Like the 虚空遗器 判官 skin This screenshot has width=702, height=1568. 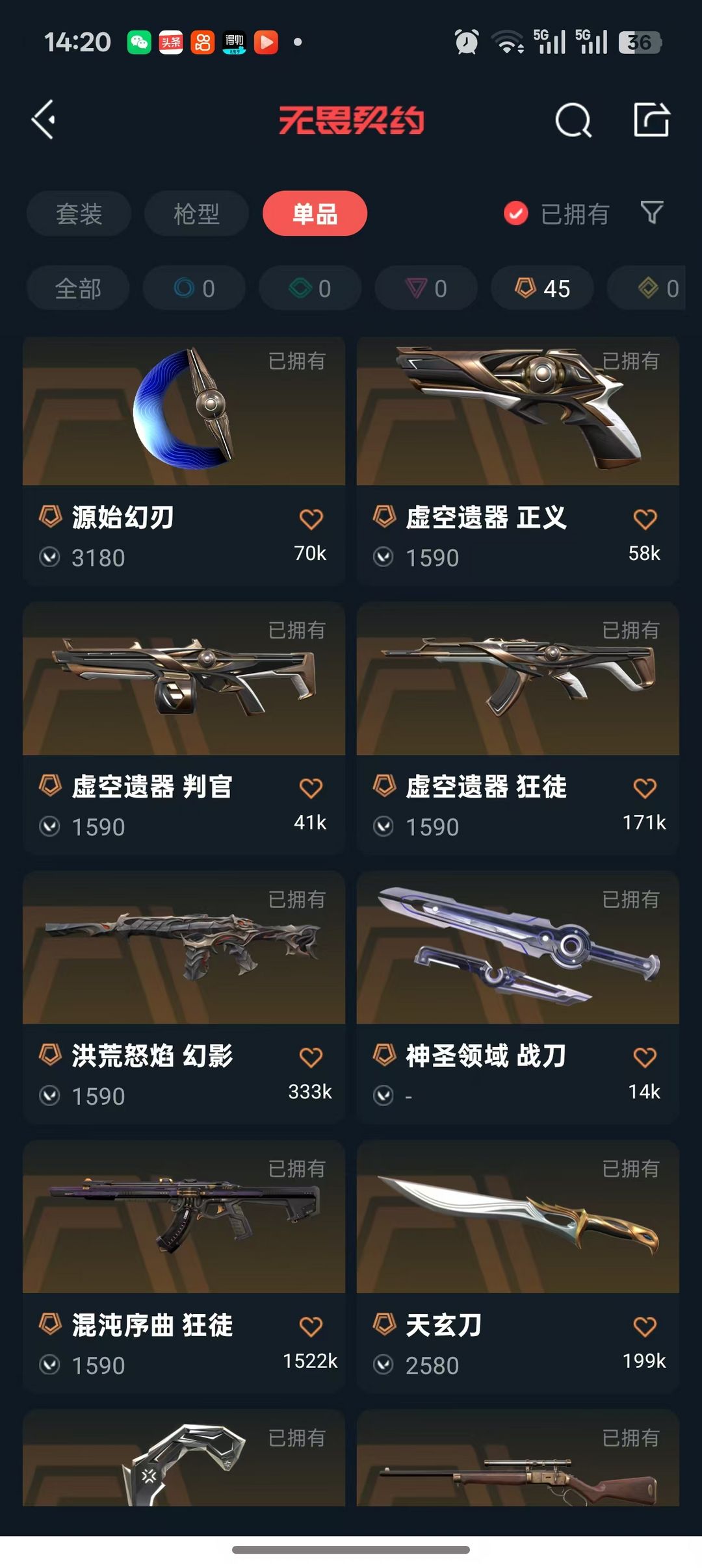(x=311, y=789)
